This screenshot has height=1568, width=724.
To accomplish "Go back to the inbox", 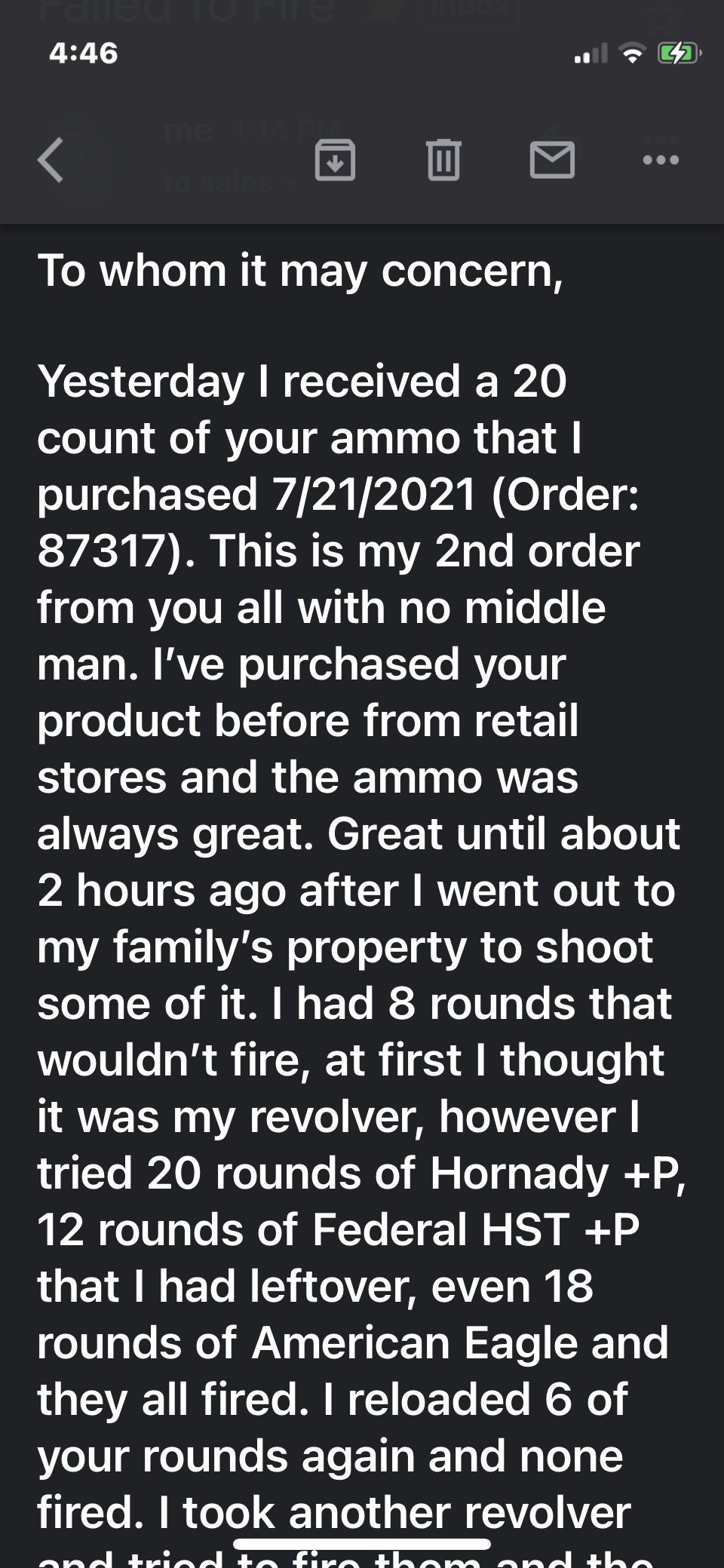I will click(x=51, y=160).
